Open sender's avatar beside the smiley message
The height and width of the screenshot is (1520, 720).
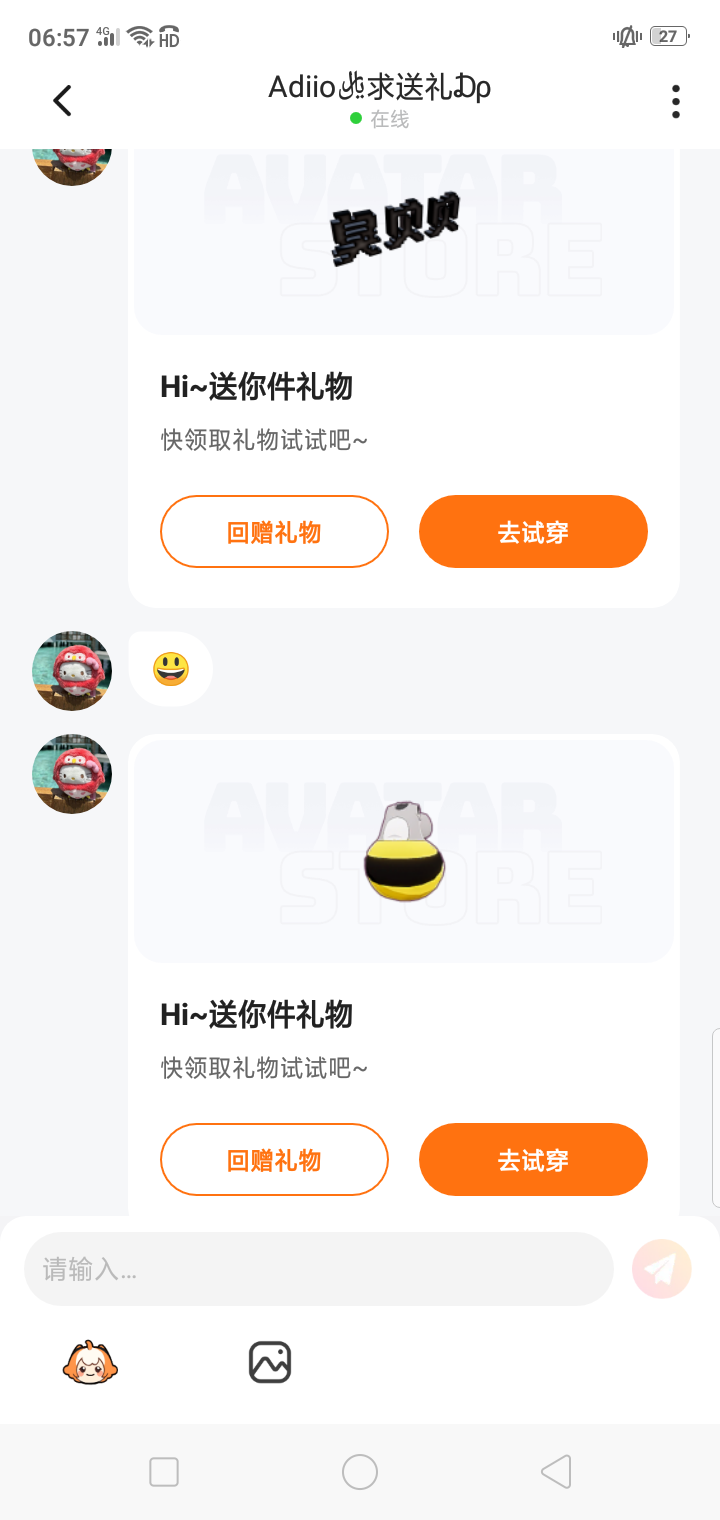pos(72,670)
